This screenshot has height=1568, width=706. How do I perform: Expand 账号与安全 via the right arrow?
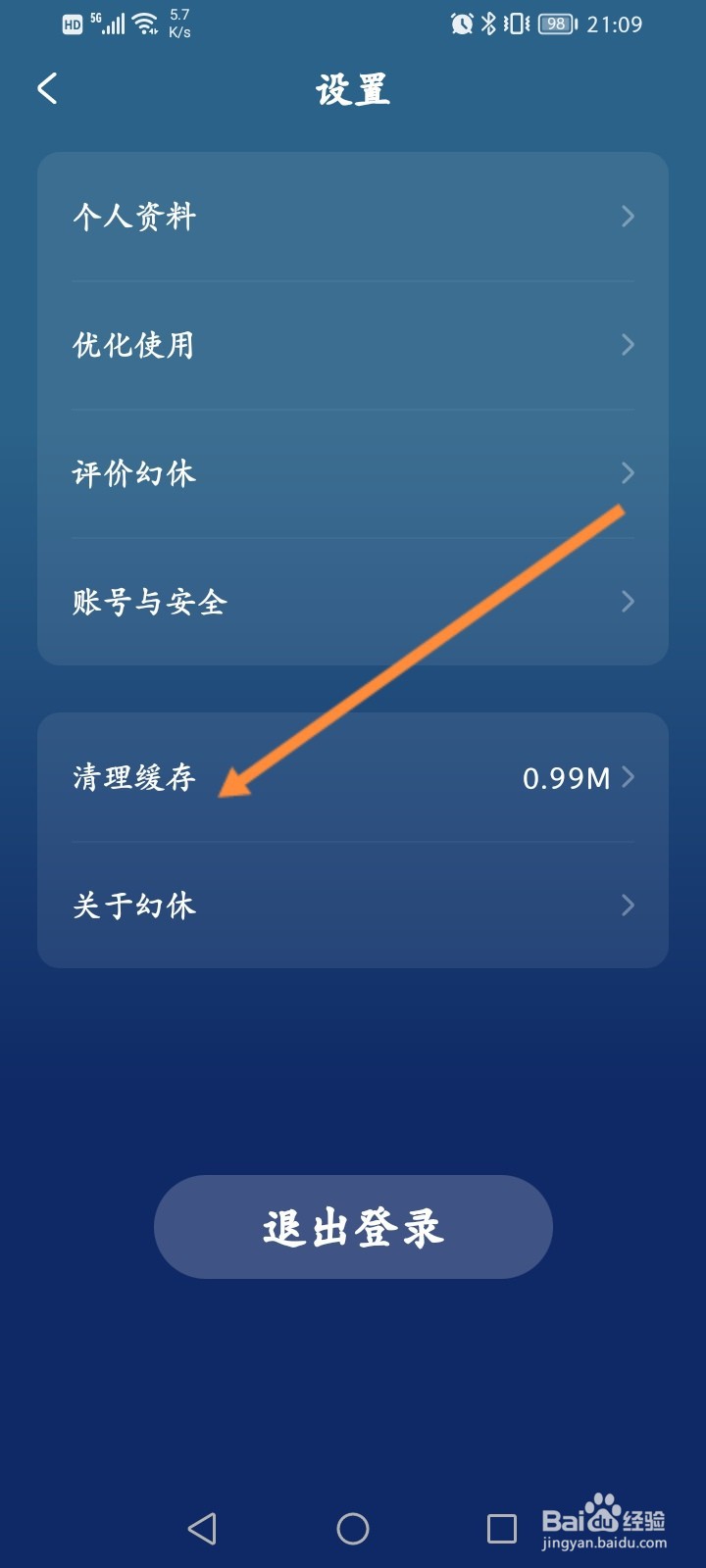(x=629, y=602)
